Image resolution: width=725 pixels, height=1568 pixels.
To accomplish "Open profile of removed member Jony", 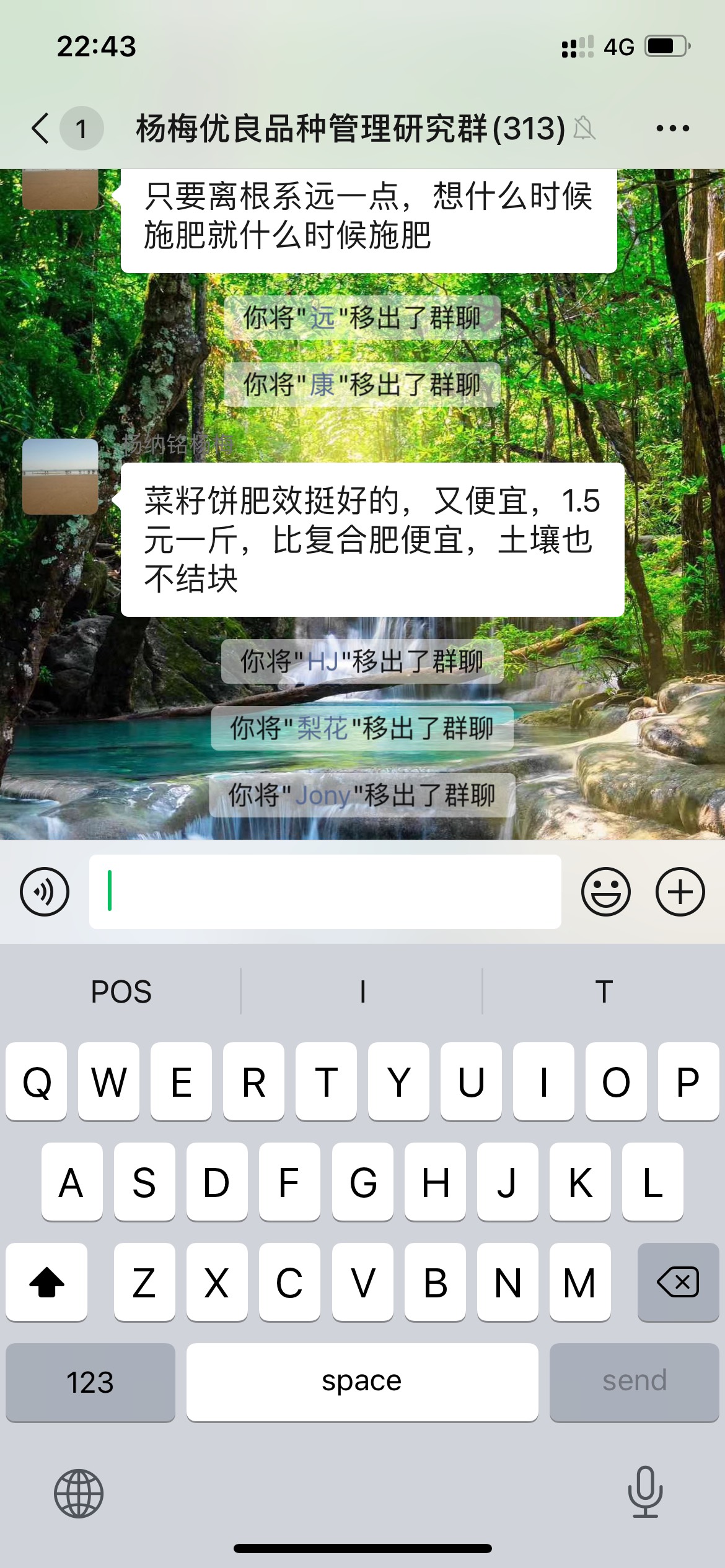I will tap(323, 795).
